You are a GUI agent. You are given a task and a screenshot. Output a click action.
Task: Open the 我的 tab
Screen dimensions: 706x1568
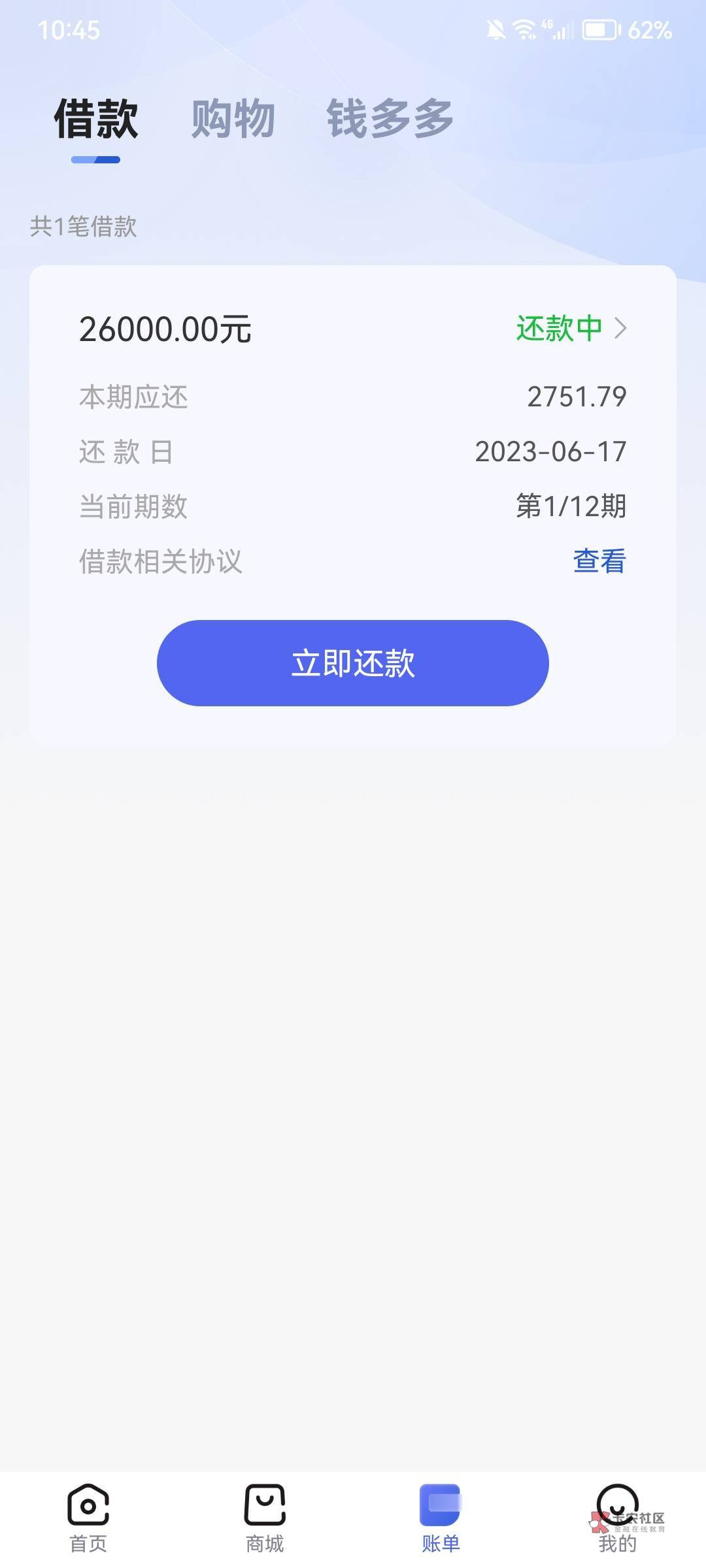click(x=617, y=1518)
